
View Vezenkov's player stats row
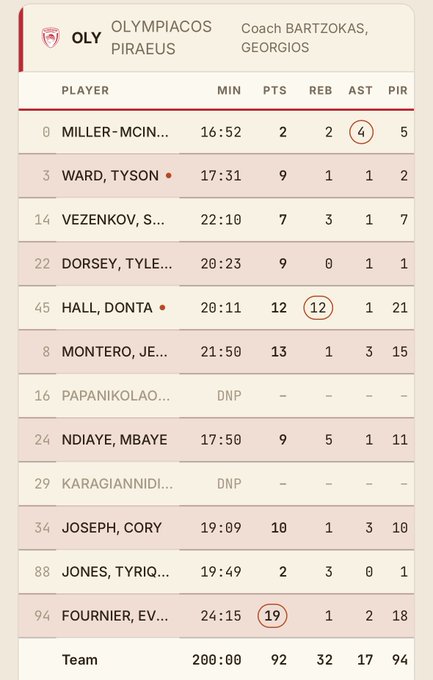pyautogui.click(x=216, y=219)
